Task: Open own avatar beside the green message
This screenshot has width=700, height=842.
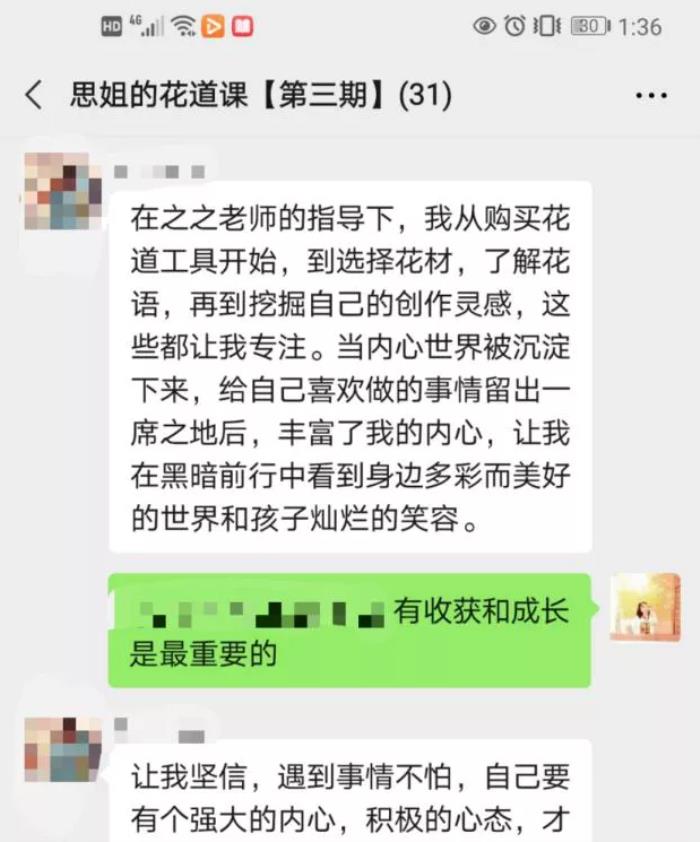Action: pos(645,607)
